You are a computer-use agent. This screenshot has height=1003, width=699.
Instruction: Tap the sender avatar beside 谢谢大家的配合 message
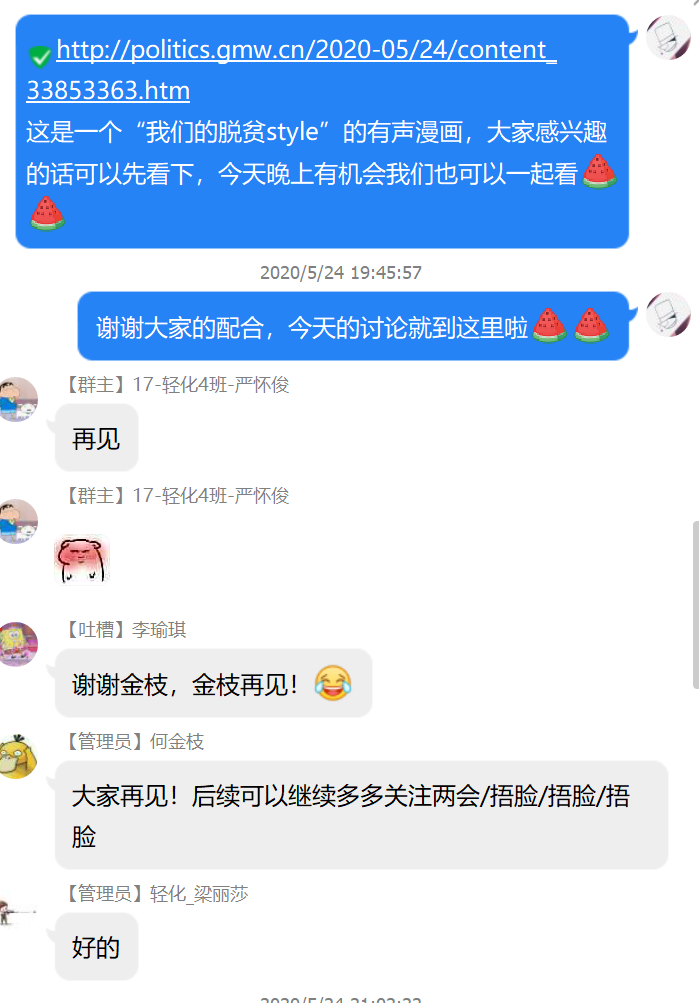[x=668, y=315]
